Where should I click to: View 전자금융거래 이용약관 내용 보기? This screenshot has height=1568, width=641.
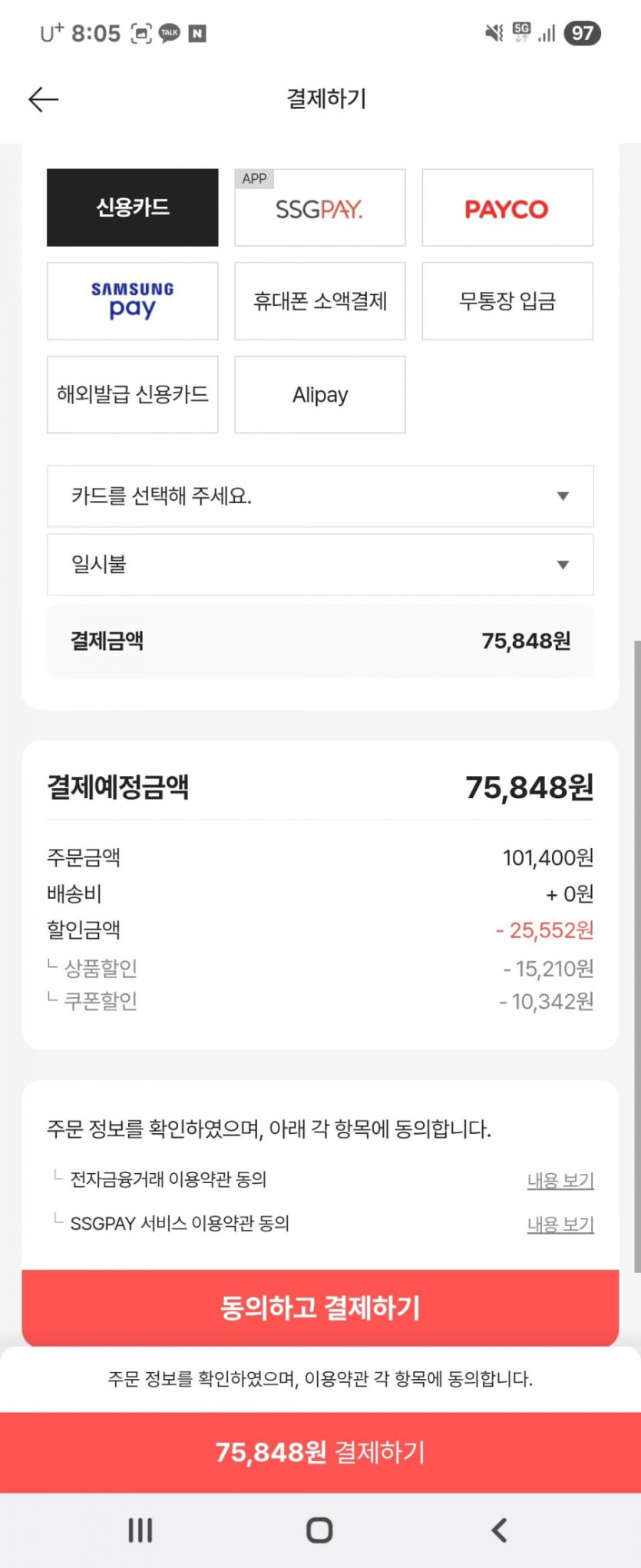560,1180
